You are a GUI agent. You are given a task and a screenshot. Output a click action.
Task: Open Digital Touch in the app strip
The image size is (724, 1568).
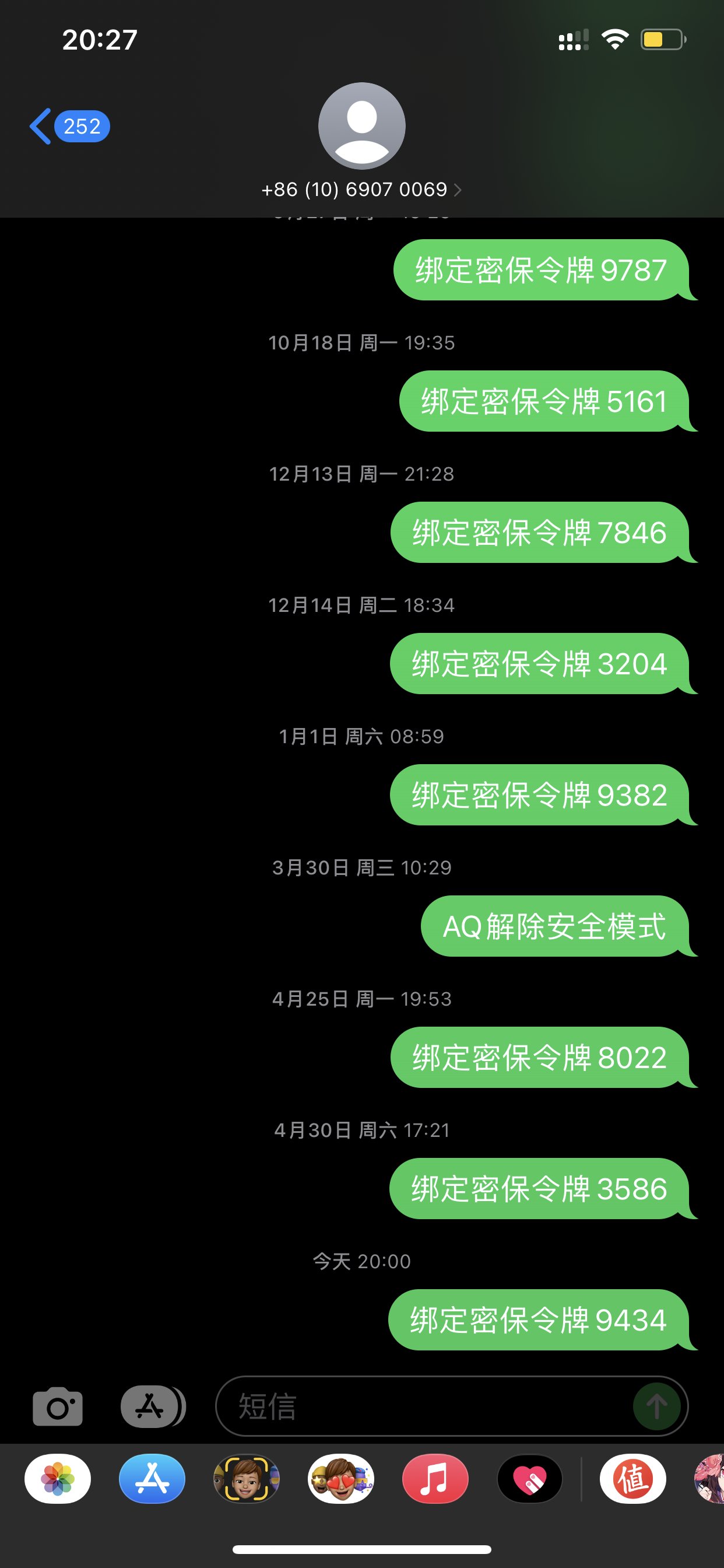click(529, 1479)
